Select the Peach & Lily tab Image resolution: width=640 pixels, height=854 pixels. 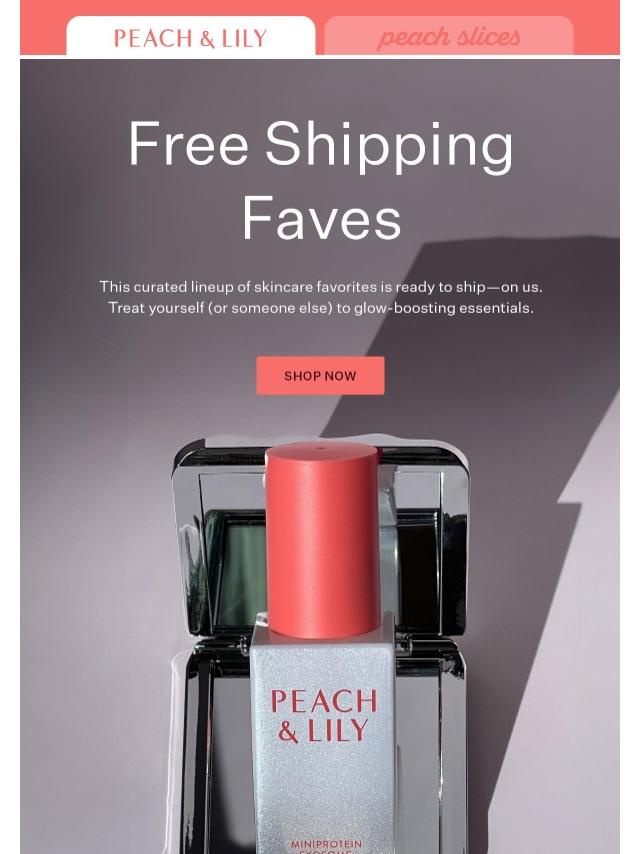click(190, 38)
